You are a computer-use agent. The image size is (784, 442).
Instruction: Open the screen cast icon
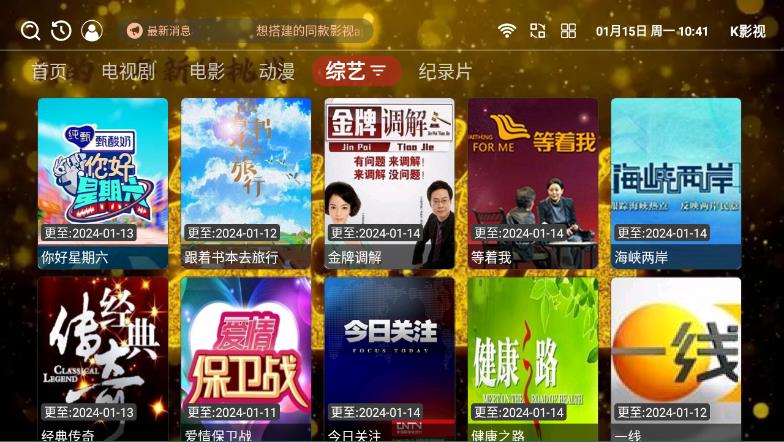(538, 31)
